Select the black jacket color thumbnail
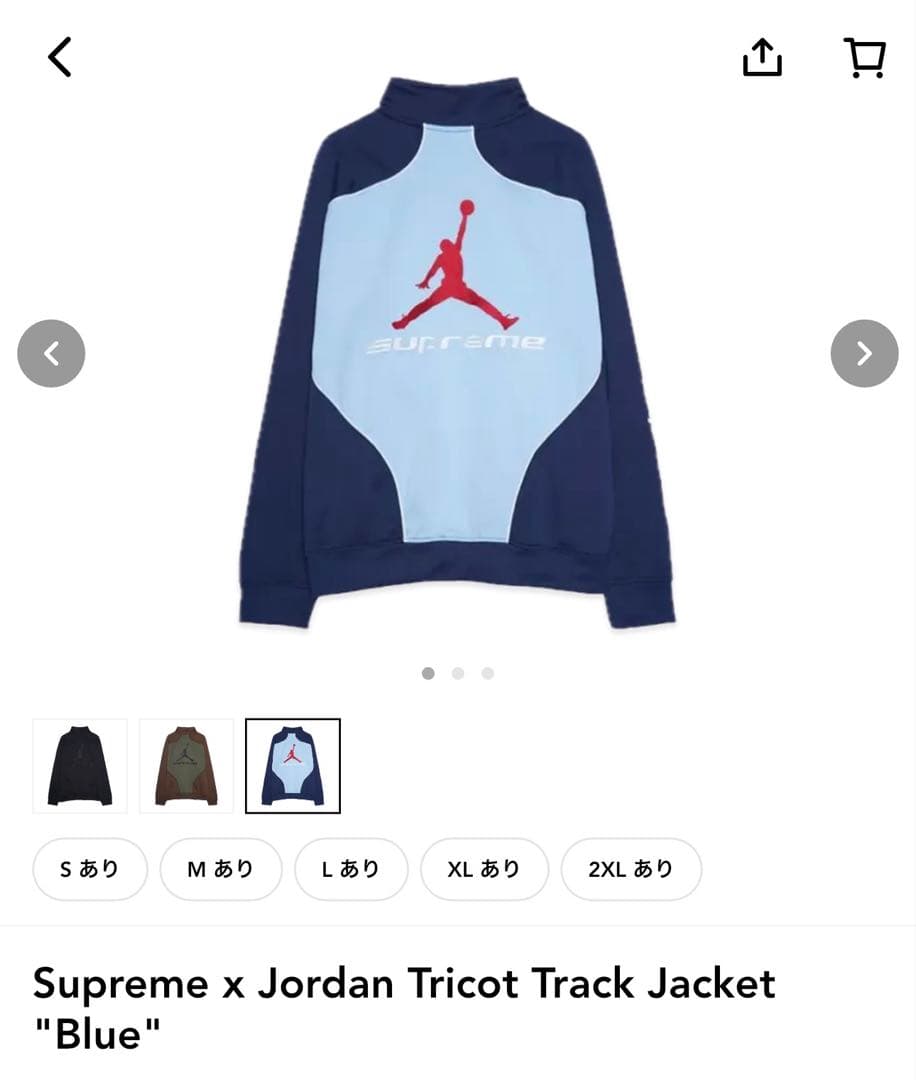Viewport: 916px width, 1080px height. pos(80,766)
